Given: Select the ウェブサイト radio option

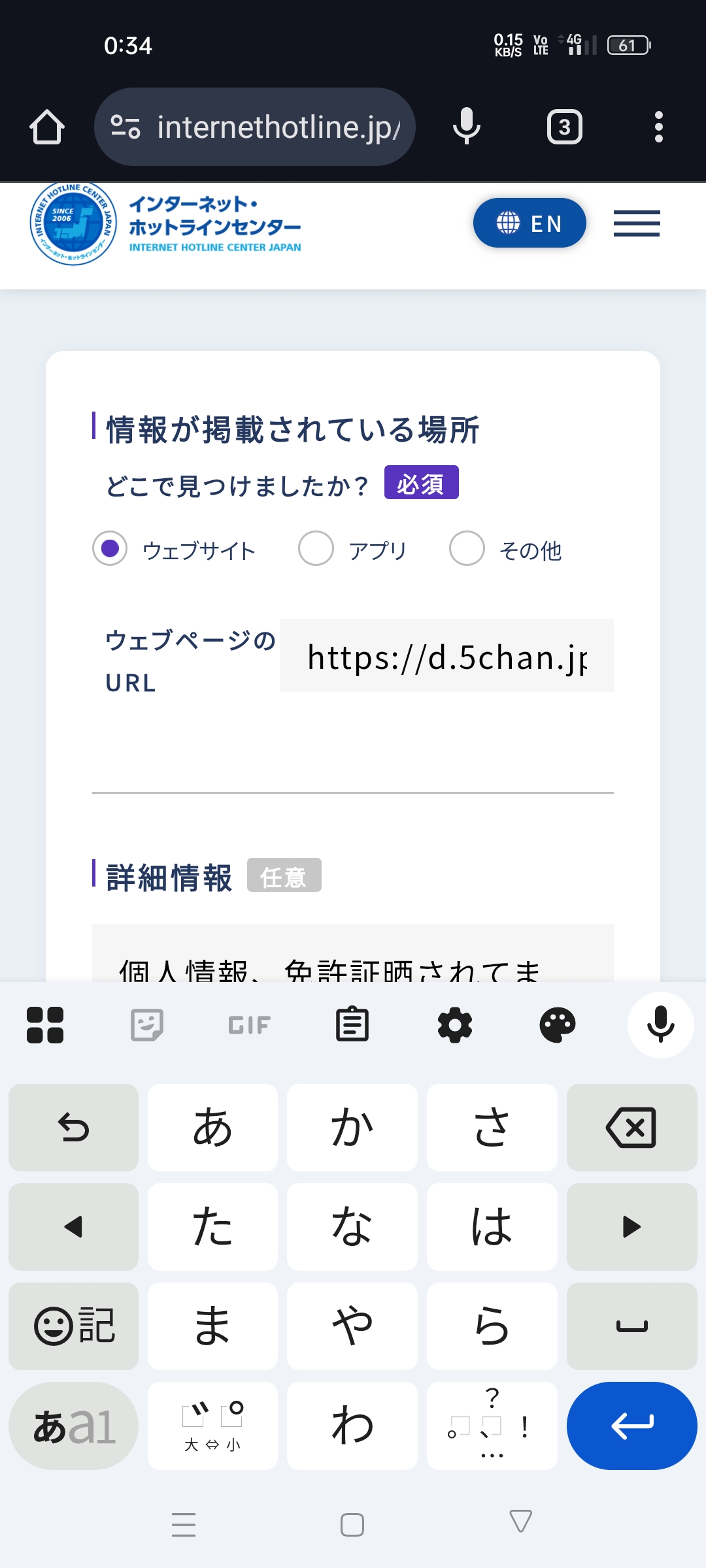Looking at the screenshot, I should pos(110,549).
